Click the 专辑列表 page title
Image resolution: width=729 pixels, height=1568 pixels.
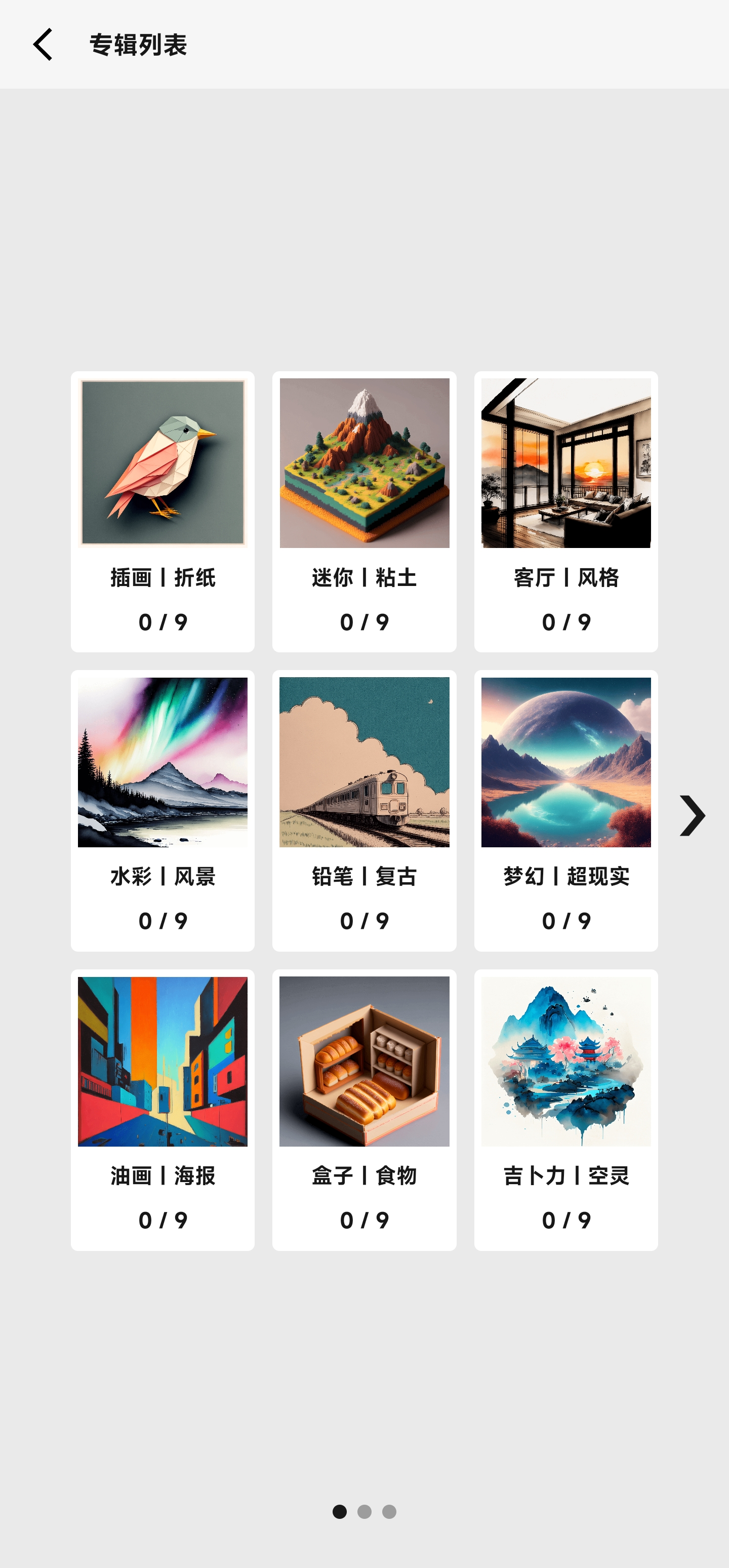139,44
